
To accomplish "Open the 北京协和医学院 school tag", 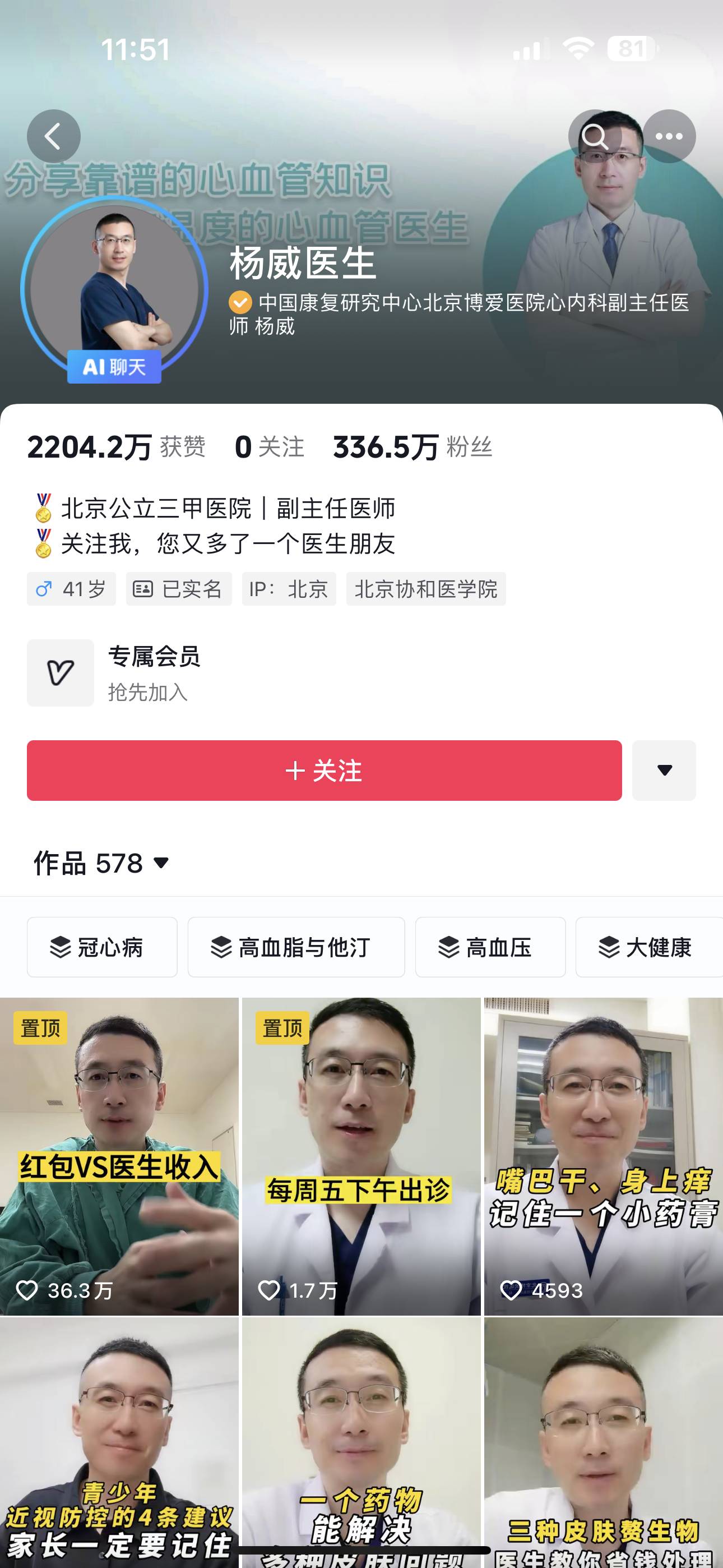I will [425, 589].
